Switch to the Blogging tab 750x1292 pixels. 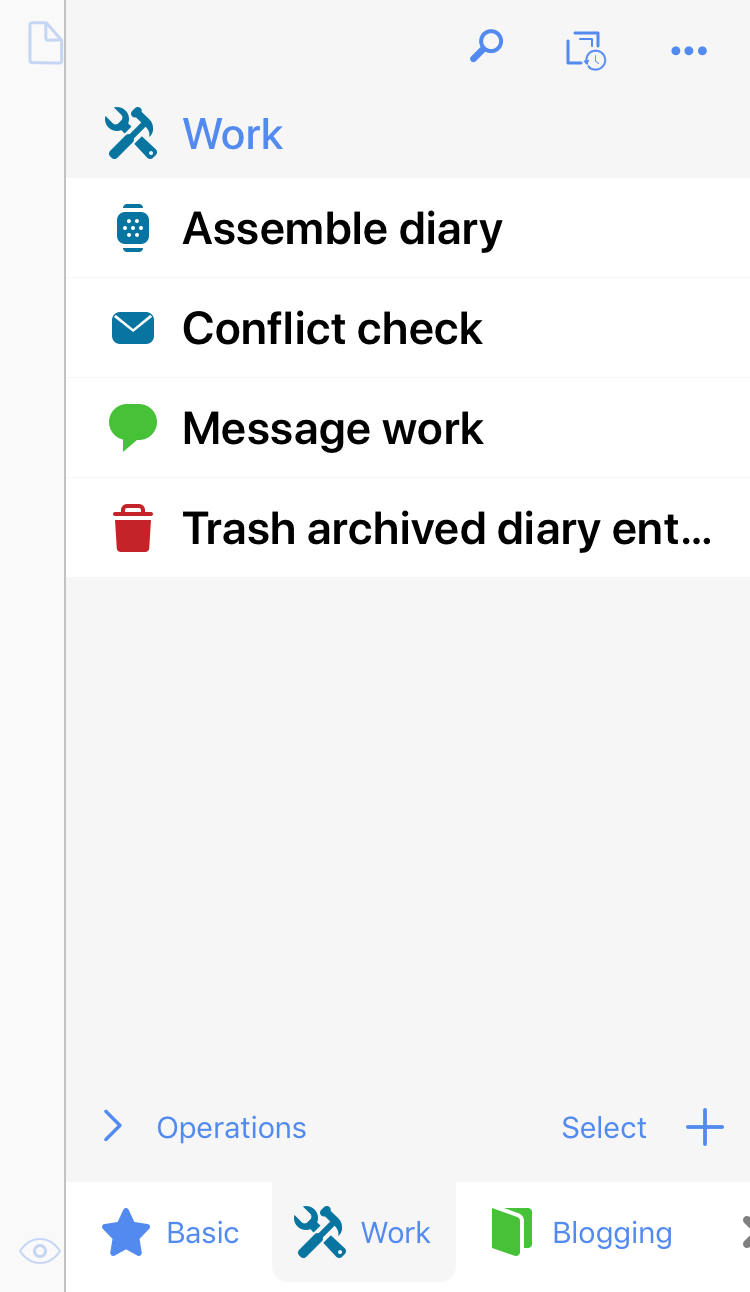pos(582,1232)
